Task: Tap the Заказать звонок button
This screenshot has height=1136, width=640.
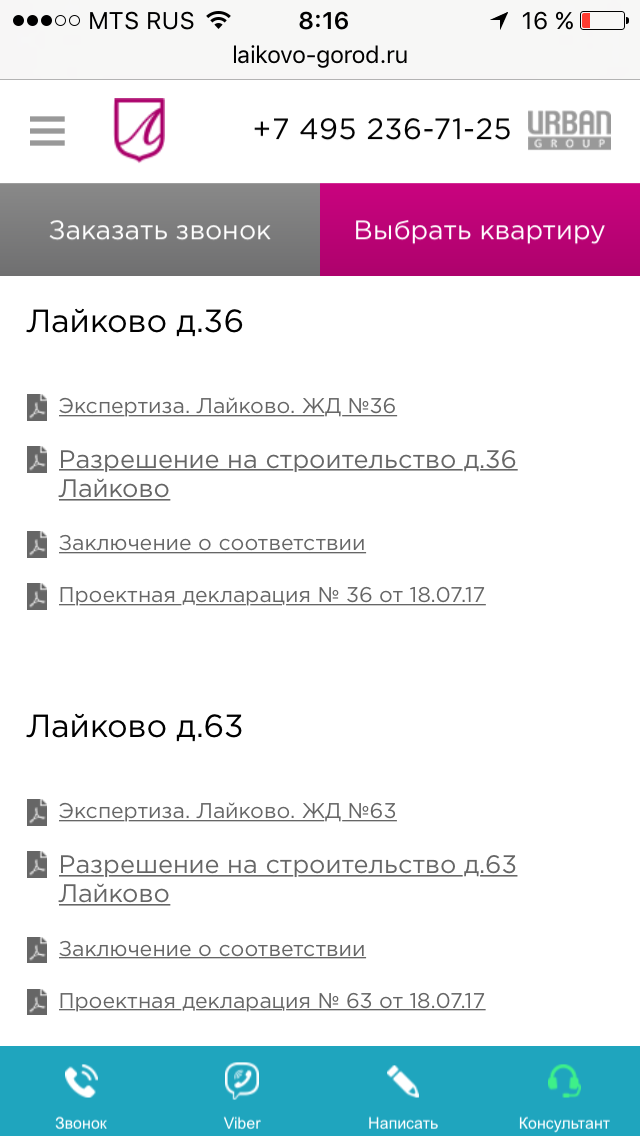Action: point(159,230)
